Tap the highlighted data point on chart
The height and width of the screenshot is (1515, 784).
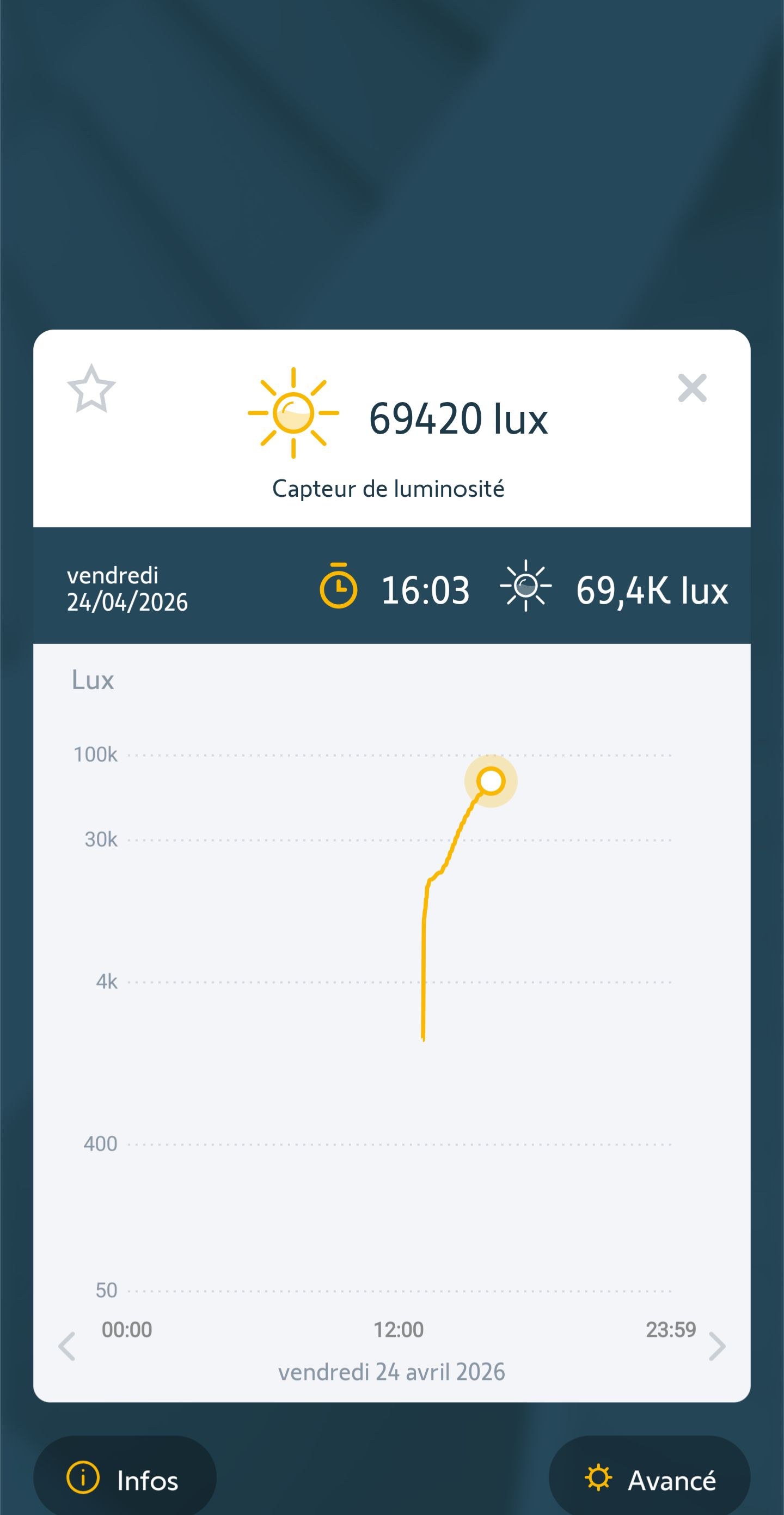491,781
